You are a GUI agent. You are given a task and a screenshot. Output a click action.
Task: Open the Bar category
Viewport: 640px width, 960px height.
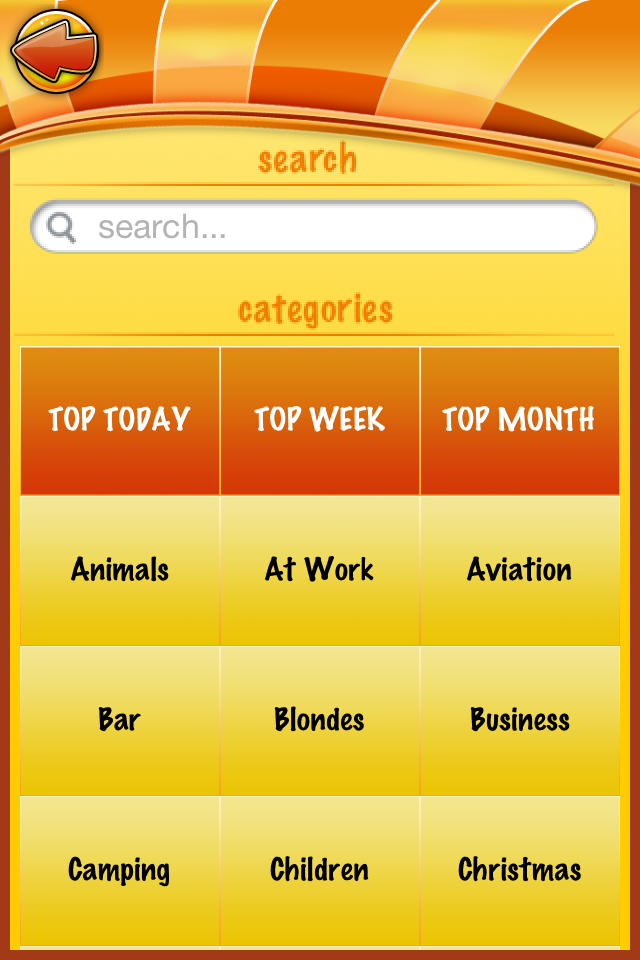click(x=120, y=720)
